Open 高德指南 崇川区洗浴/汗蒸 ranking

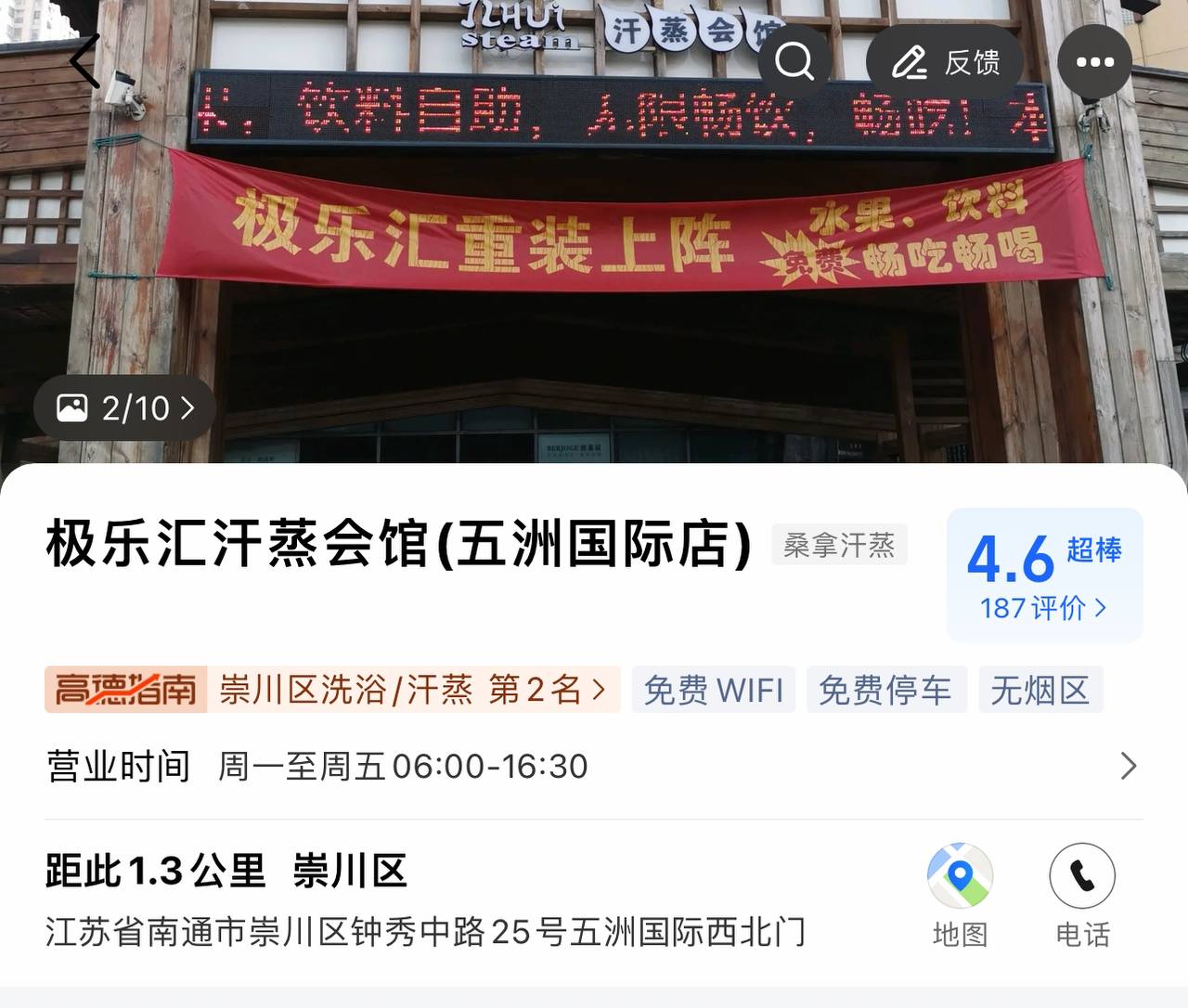[x=332, y=690]
